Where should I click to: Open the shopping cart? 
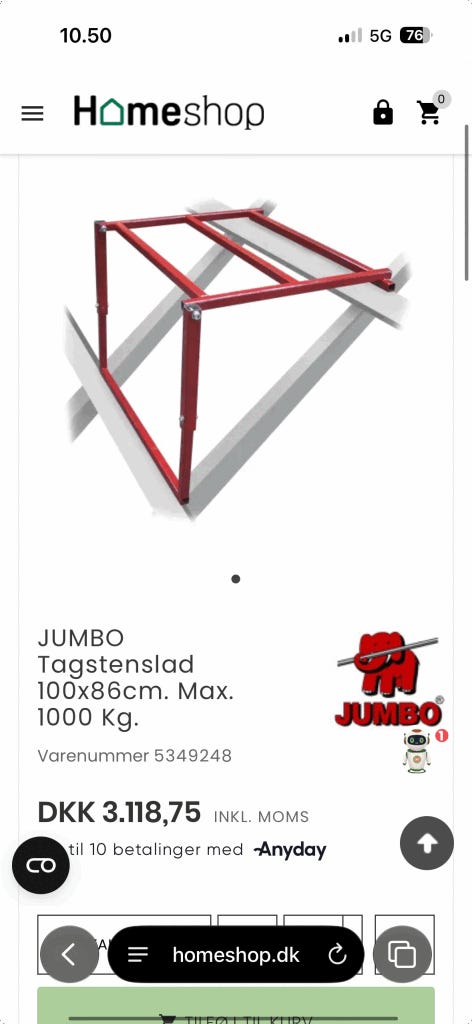430,110
